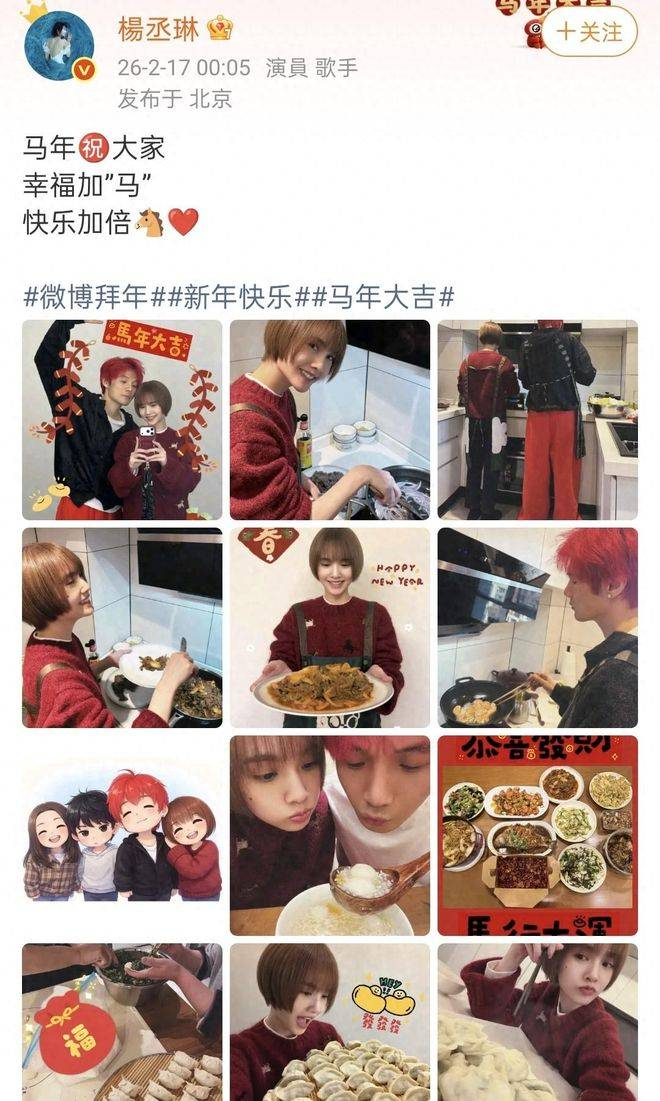Open the dumpling-making photo with 福 bag
Image resolution: width=660 pixels, height=1101 pixels.
[122, 1020]
